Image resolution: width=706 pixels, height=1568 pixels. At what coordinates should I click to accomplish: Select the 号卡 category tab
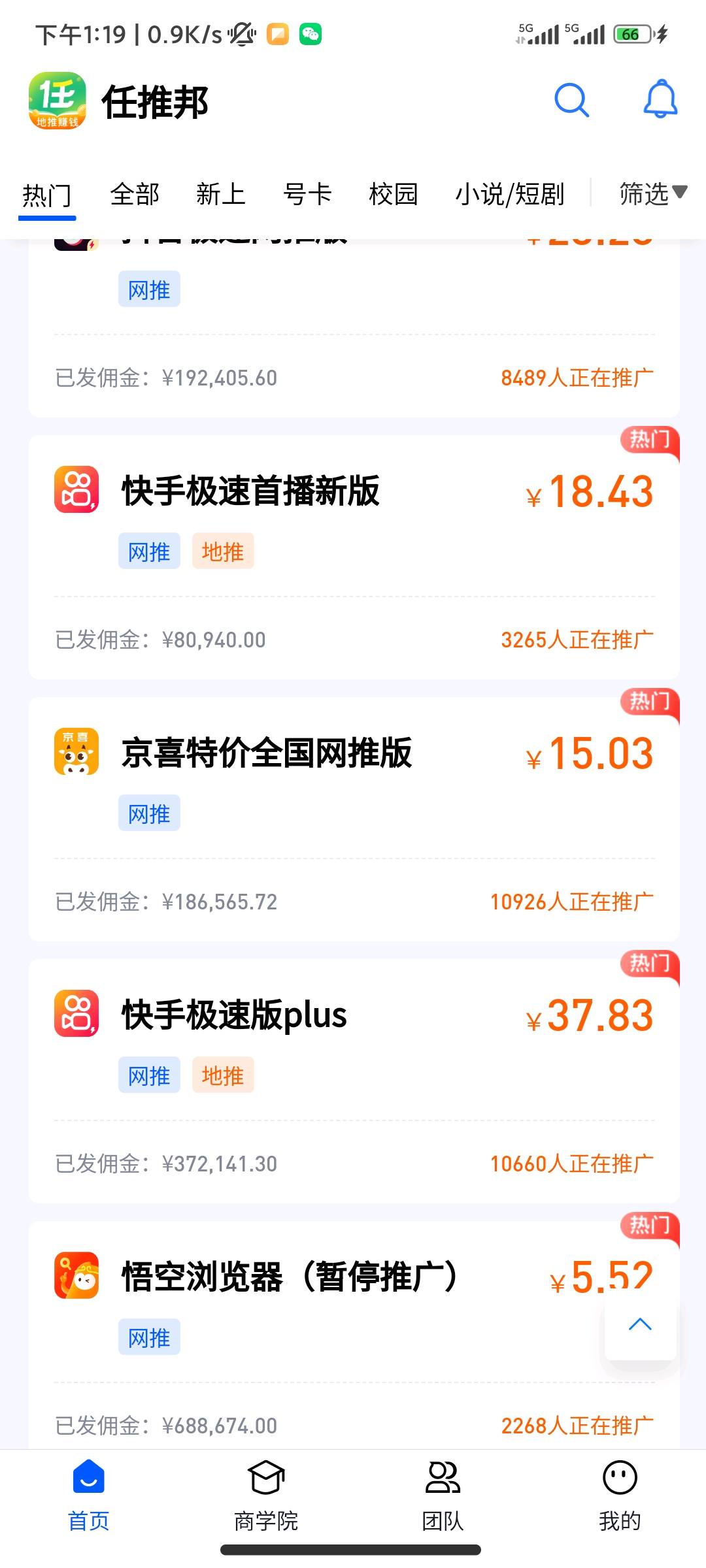pyautogui.click(x=307, y=195)
